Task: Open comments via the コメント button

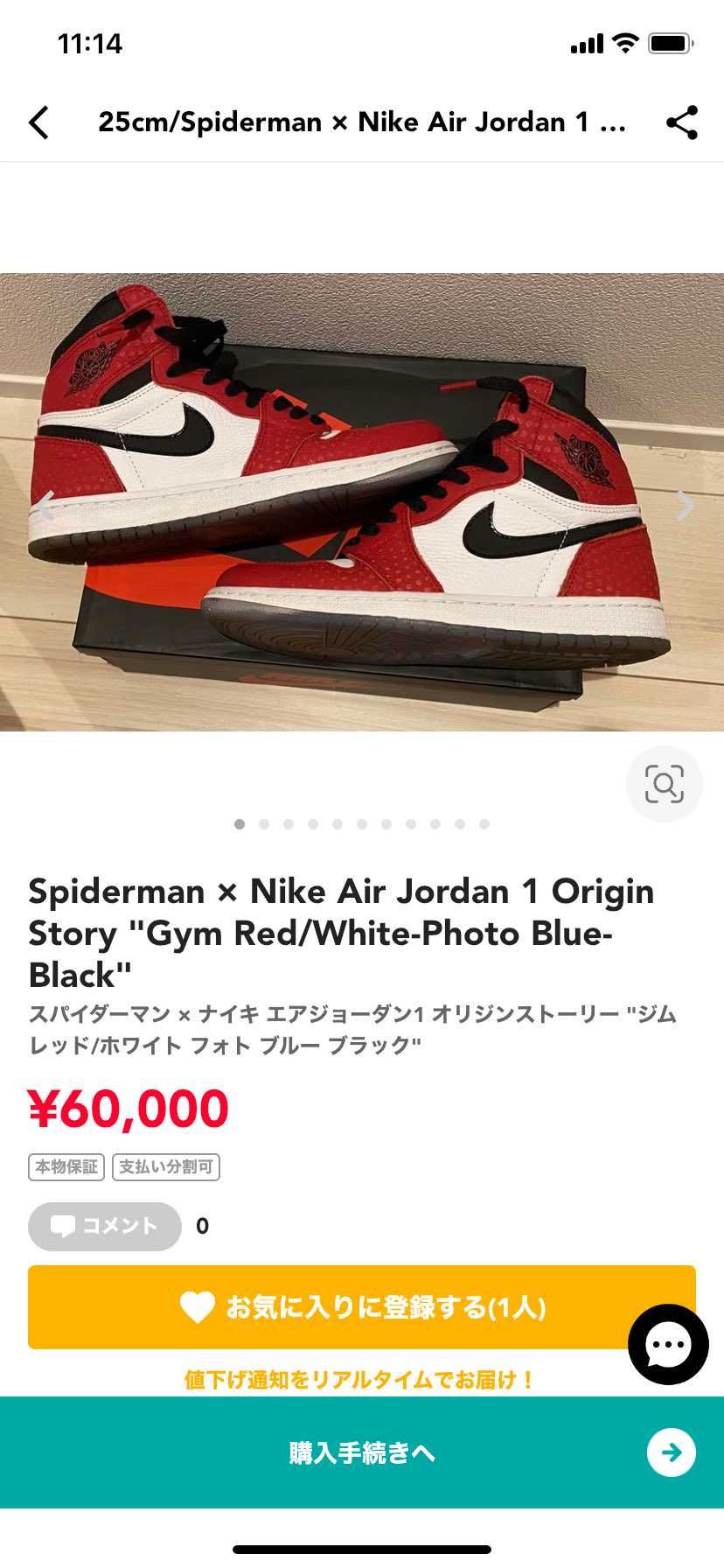Action: 104,1227
